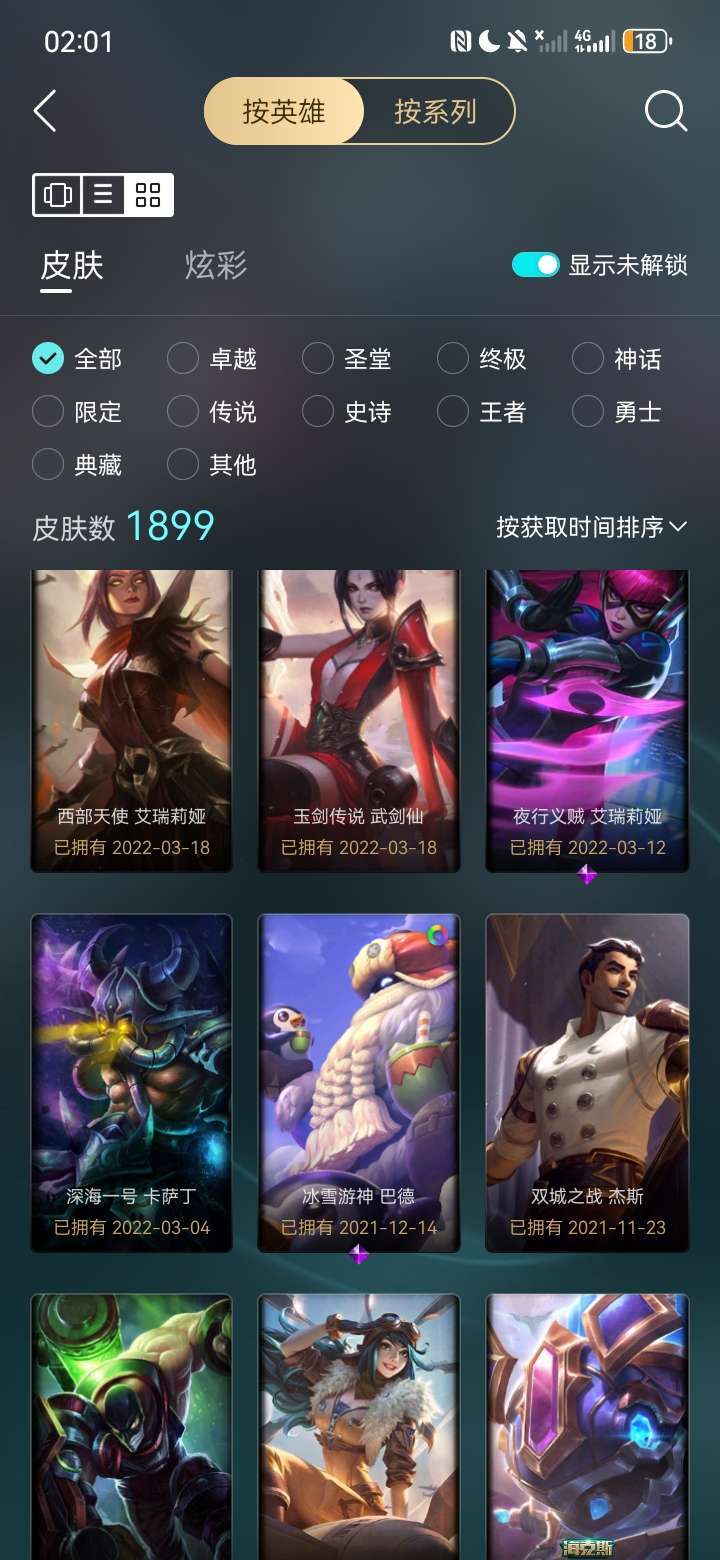
Task: Click the purple chroma gem under 夜行义贼 艾瑞莉娅
Action: click(588, 875)
